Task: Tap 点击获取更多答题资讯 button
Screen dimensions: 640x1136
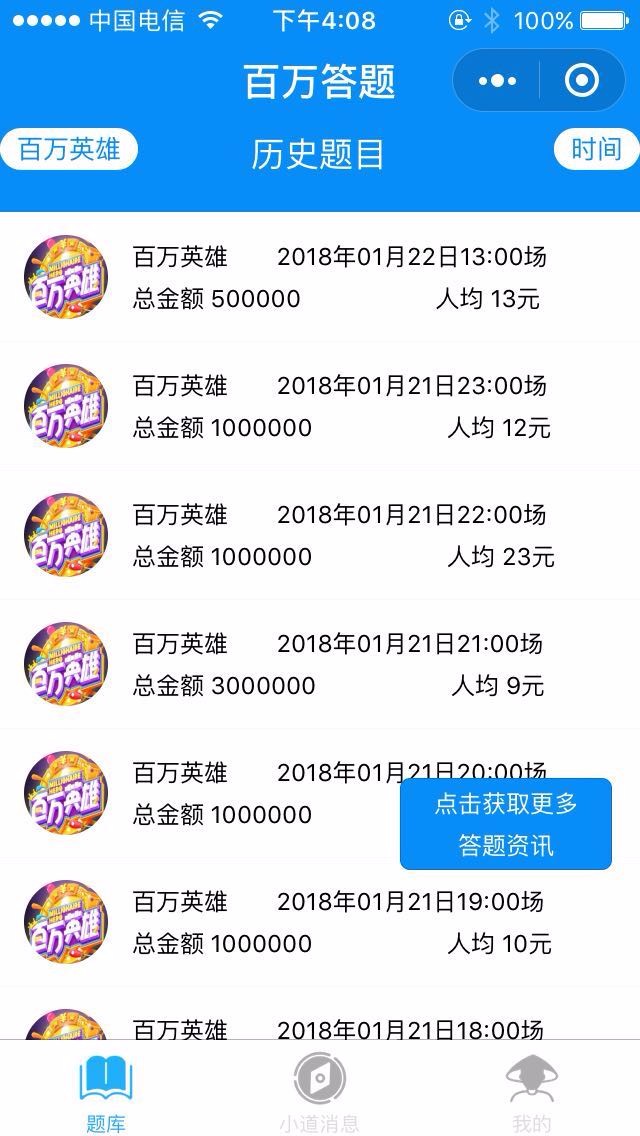Action: tap(506, 824)
